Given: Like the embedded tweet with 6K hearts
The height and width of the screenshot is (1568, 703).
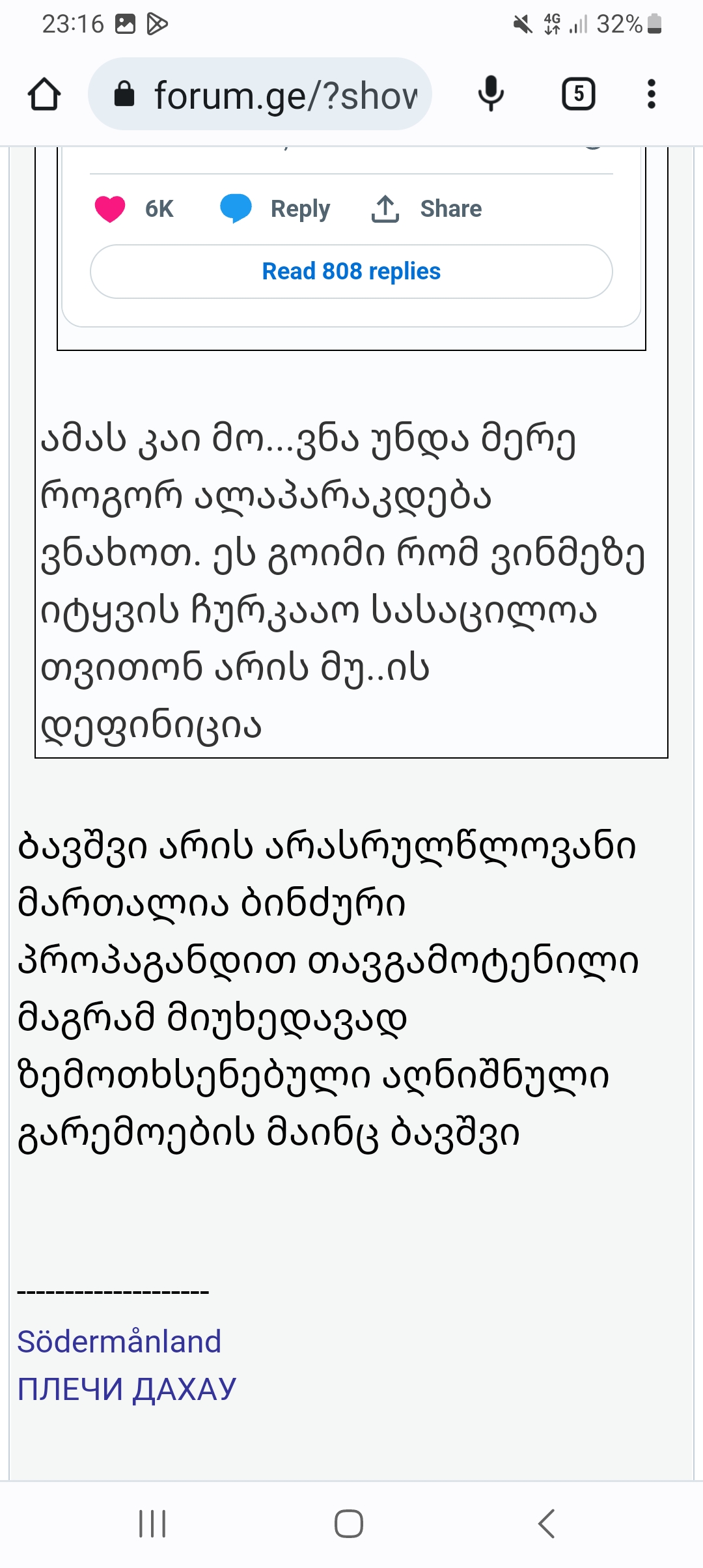Looking at the screenshot, I should pyautogui.click(x=110, y=209).
